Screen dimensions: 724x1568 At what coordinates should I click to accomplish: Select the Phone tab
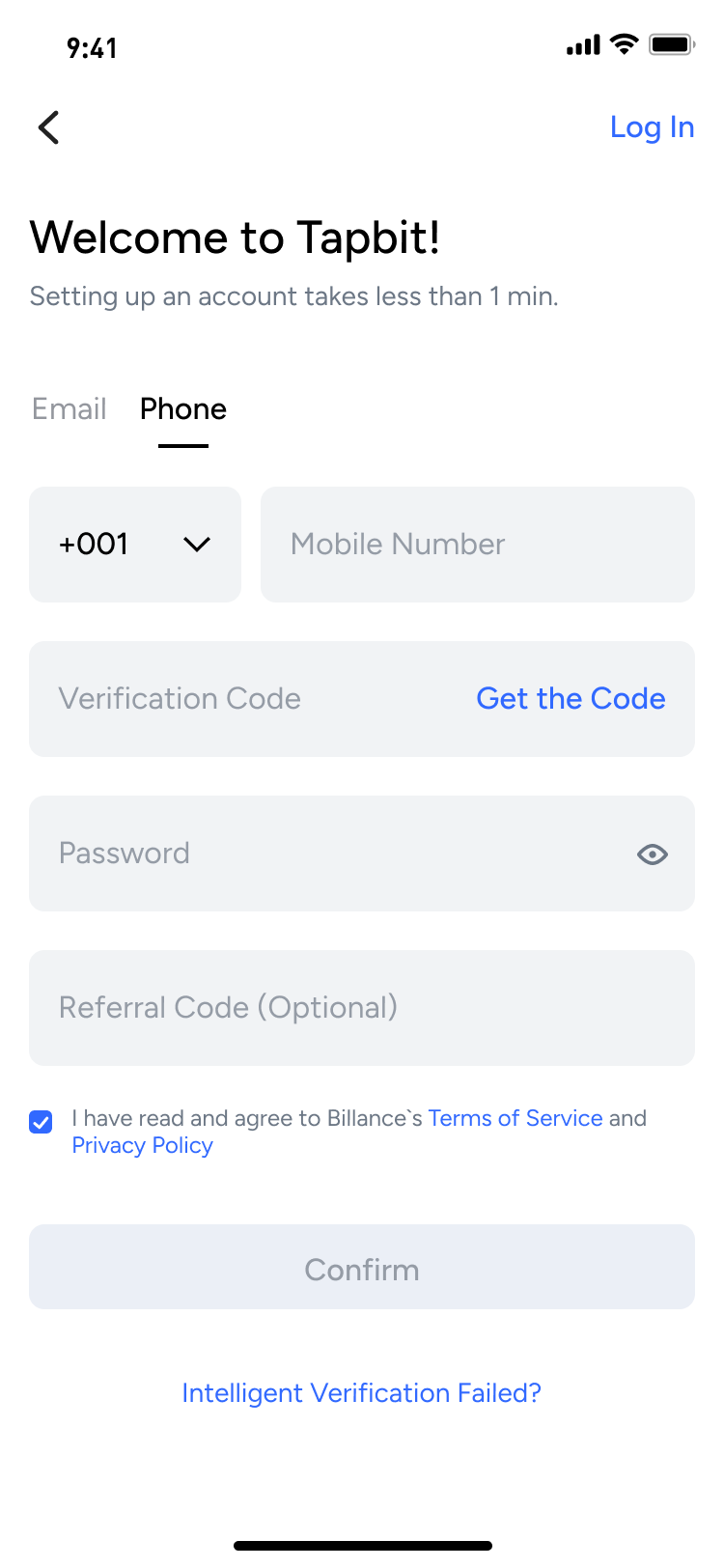[183, 409]
